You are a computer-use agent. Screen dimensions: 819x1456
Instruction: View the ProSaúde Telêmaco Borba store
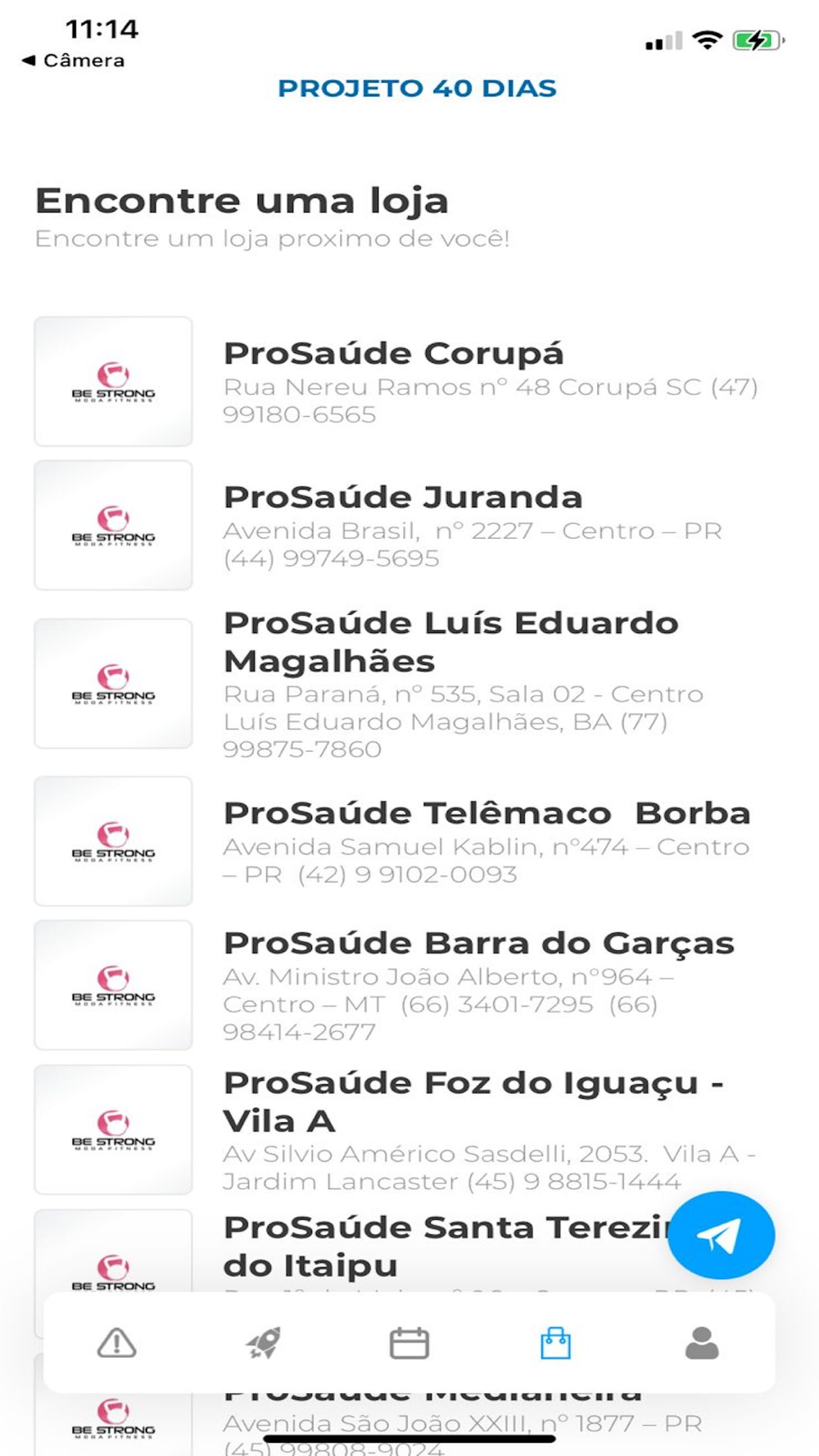486,814
